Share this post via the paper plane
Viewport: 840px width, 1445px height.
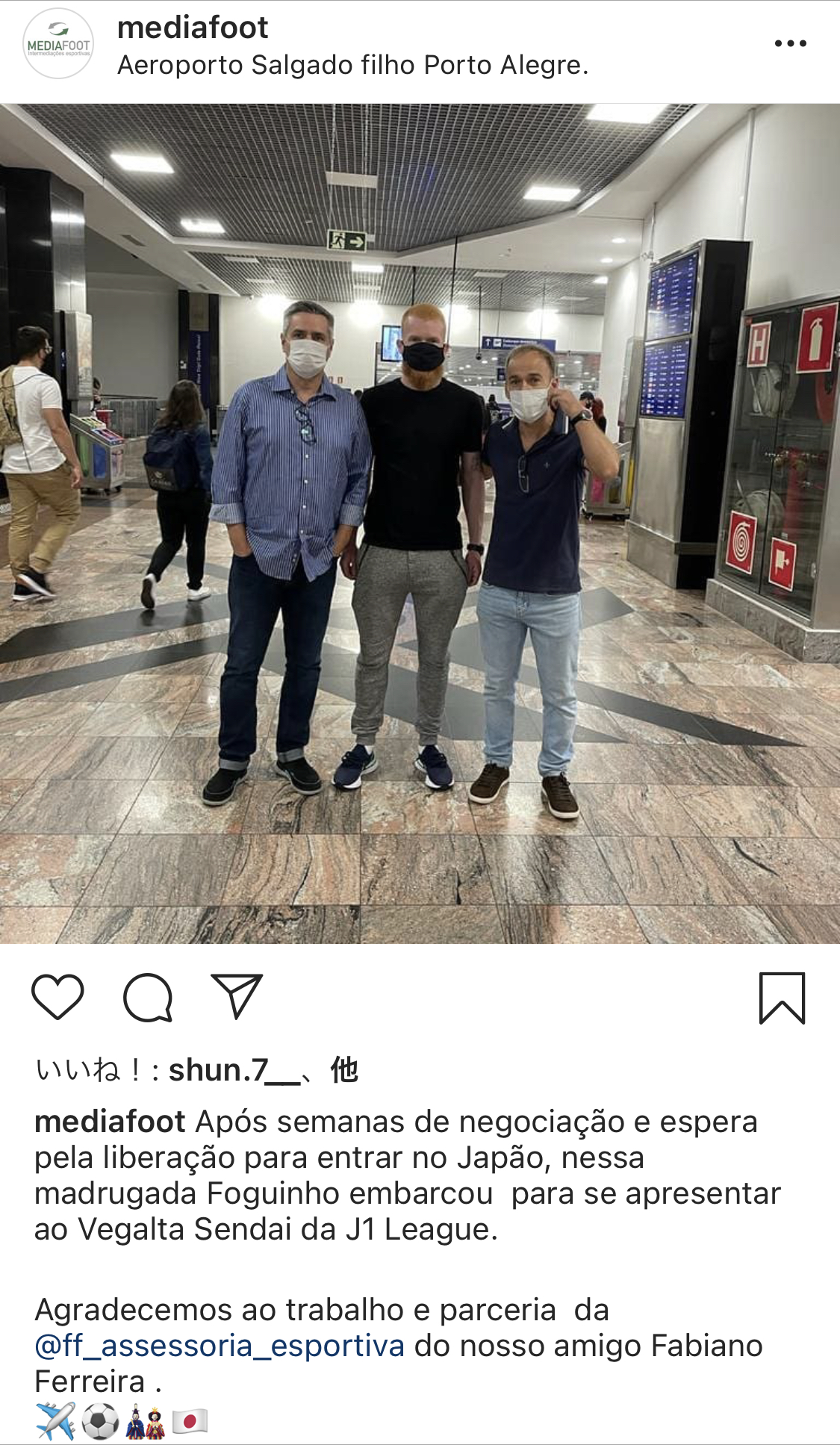point(237,995)
